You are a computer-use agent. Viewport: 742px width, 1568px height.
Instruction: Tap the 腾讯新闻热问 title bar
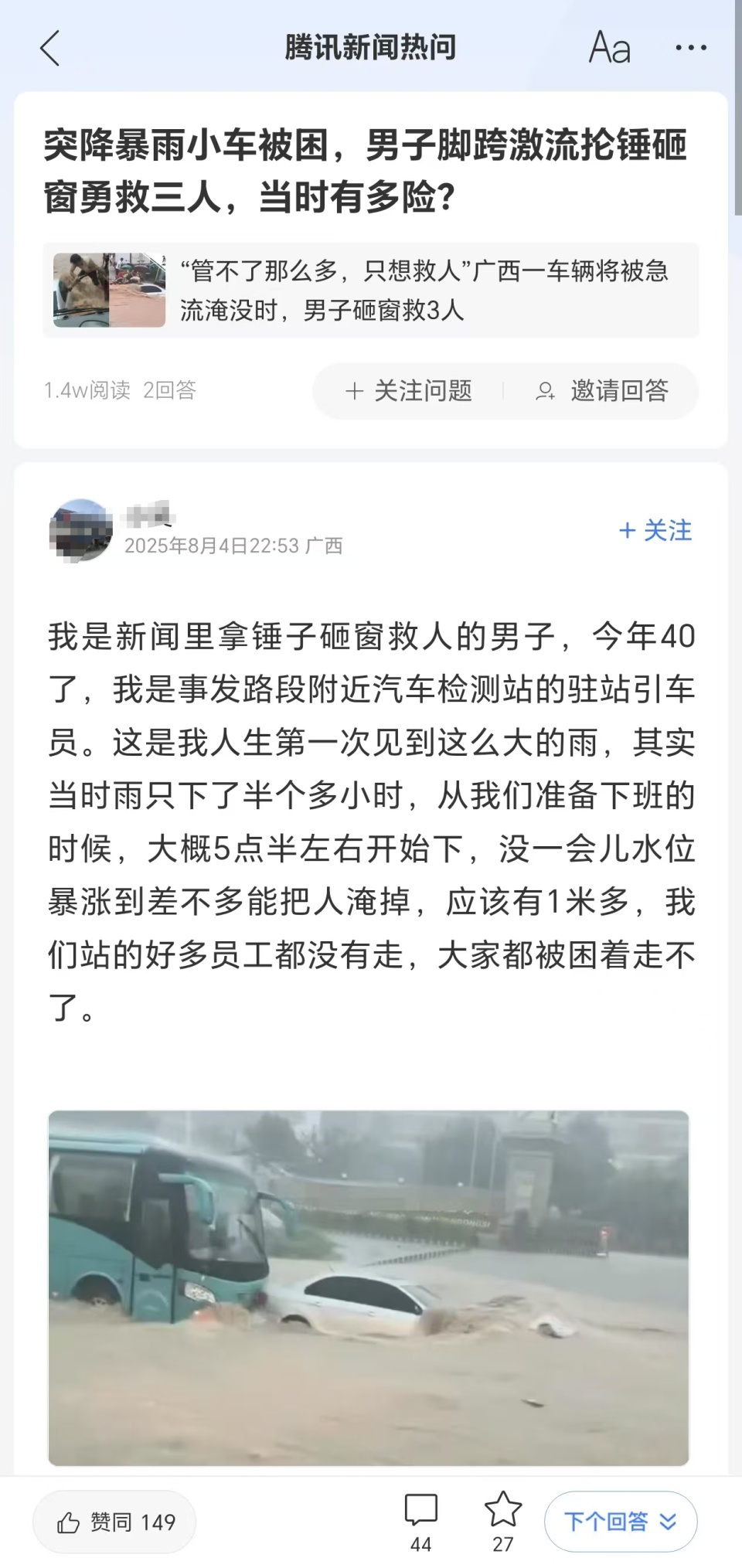pyautogui.click(x=371, y=46)
